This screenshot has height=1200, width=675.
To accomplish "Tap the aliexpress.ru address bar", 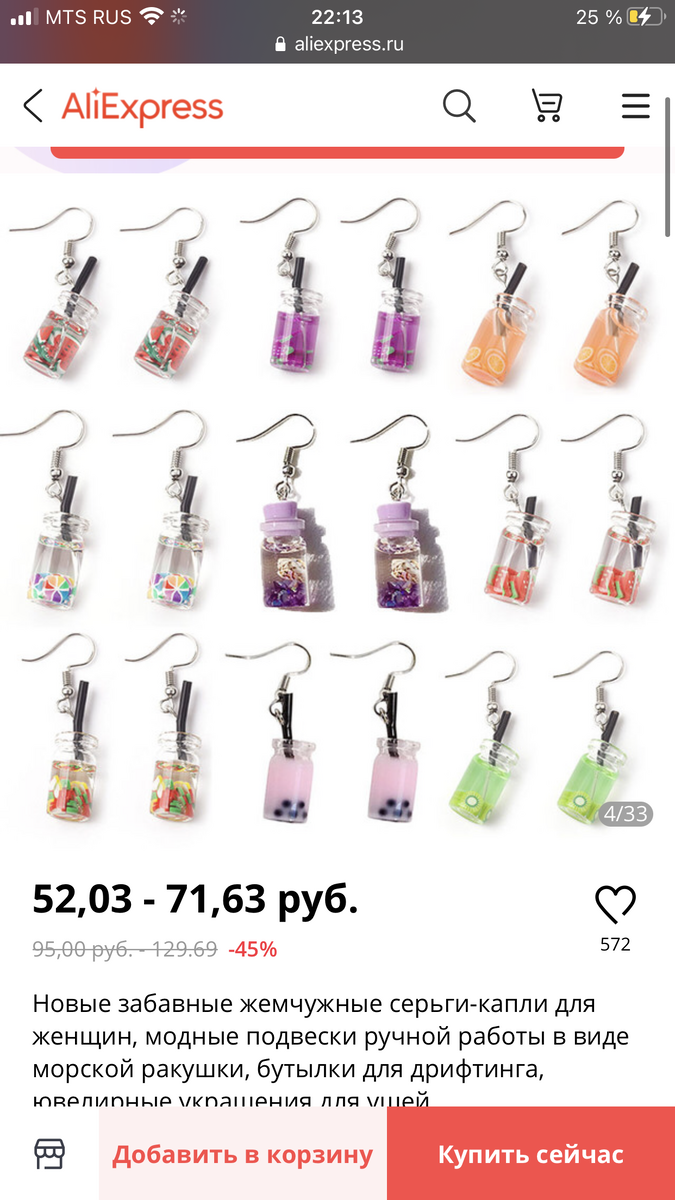I will tap(337, 45).
